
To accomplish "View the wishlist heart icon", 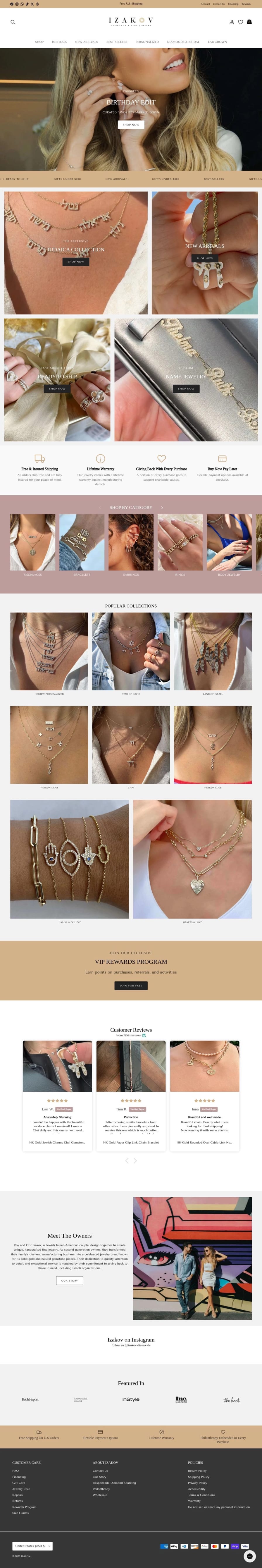I will (240, 22).
